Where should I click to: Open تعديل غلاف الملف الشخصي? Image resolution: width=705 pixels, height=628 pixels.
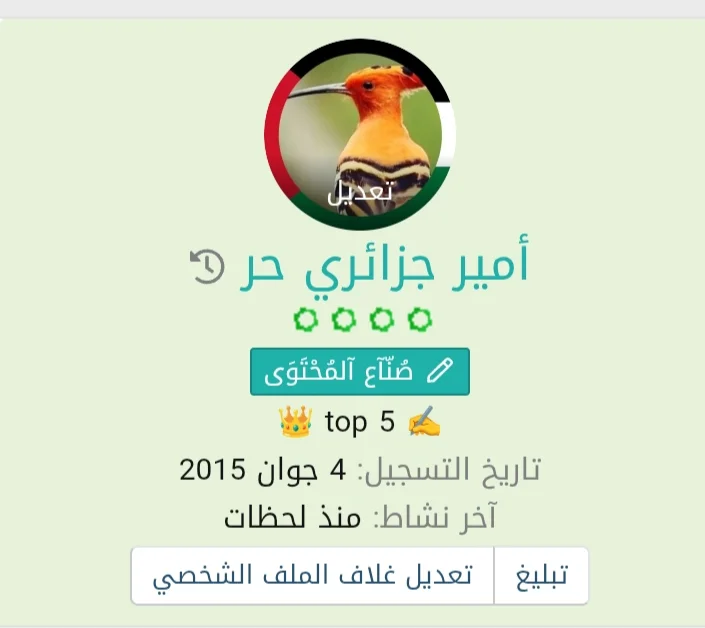[x=313, y=576]
